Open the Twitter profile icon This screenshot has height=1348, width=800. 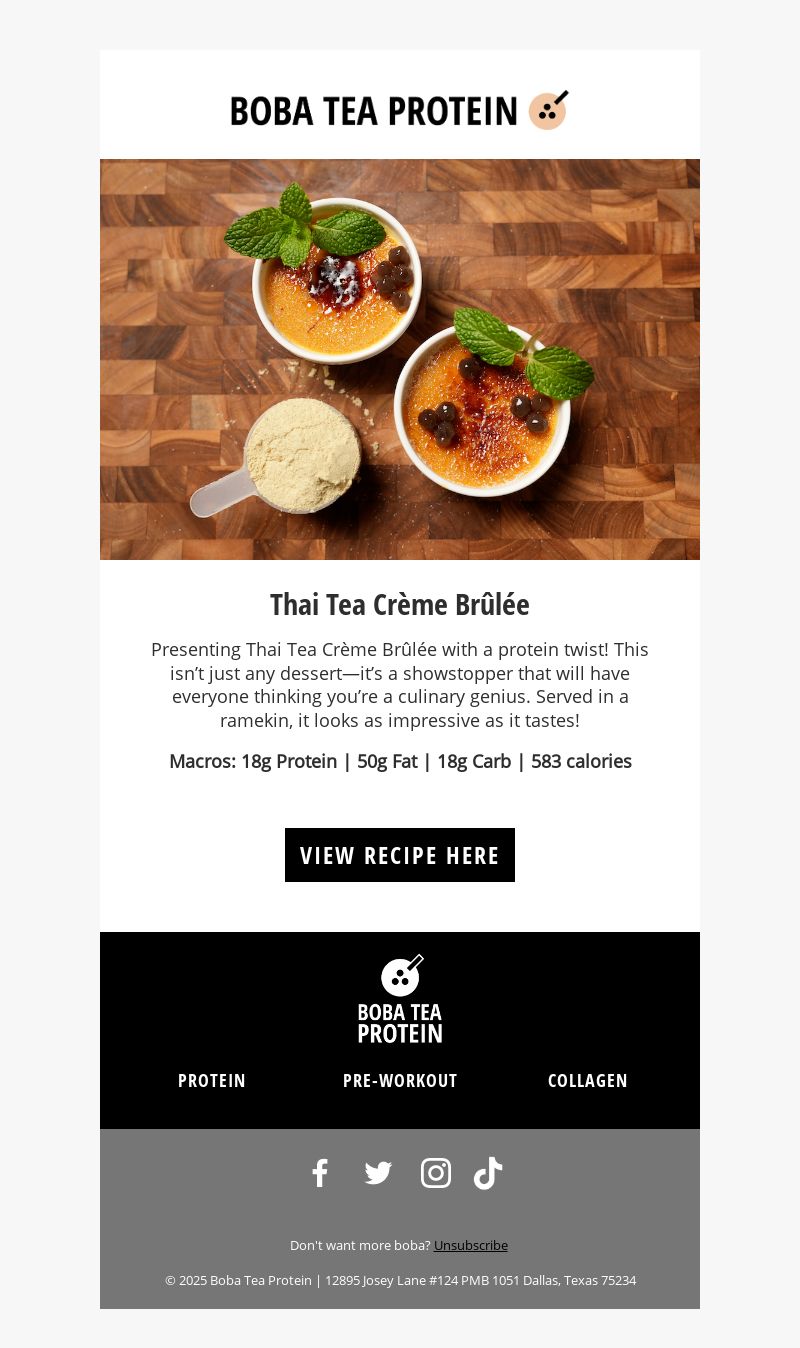(x=378, y=1173)
